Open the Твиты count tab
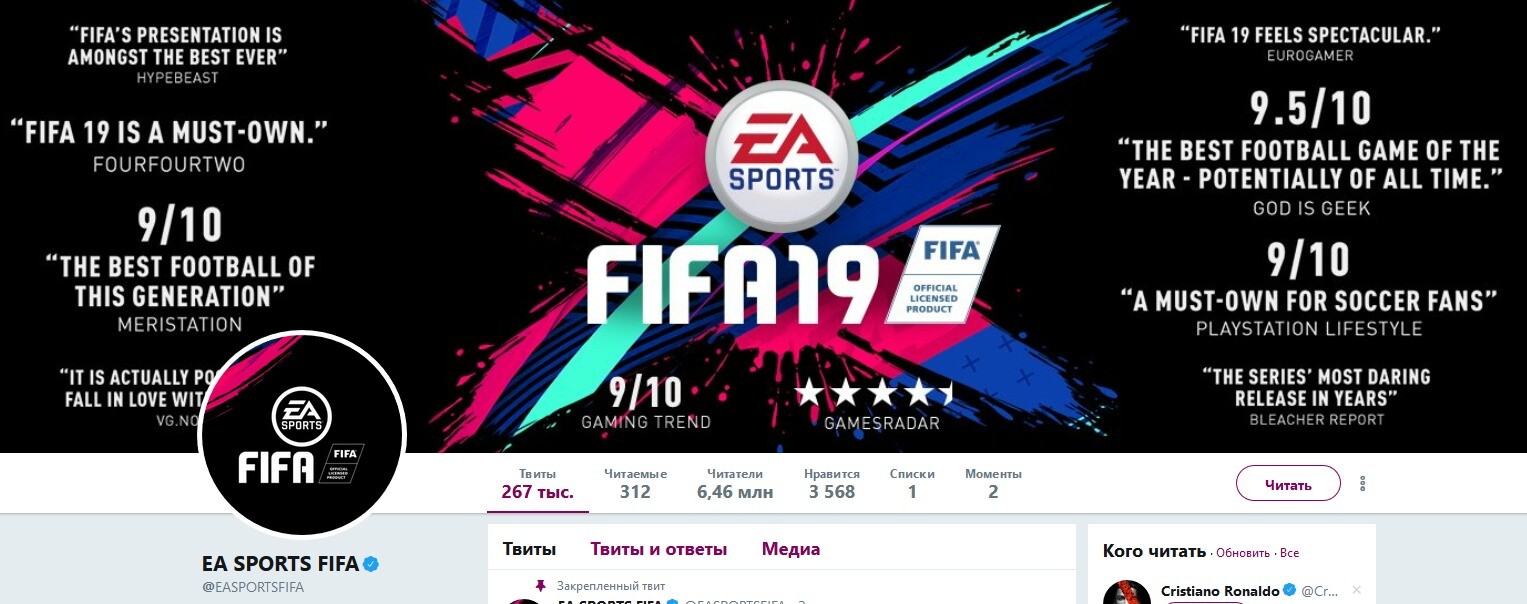This screenshot has width=1527, height=604. (538, 483)
